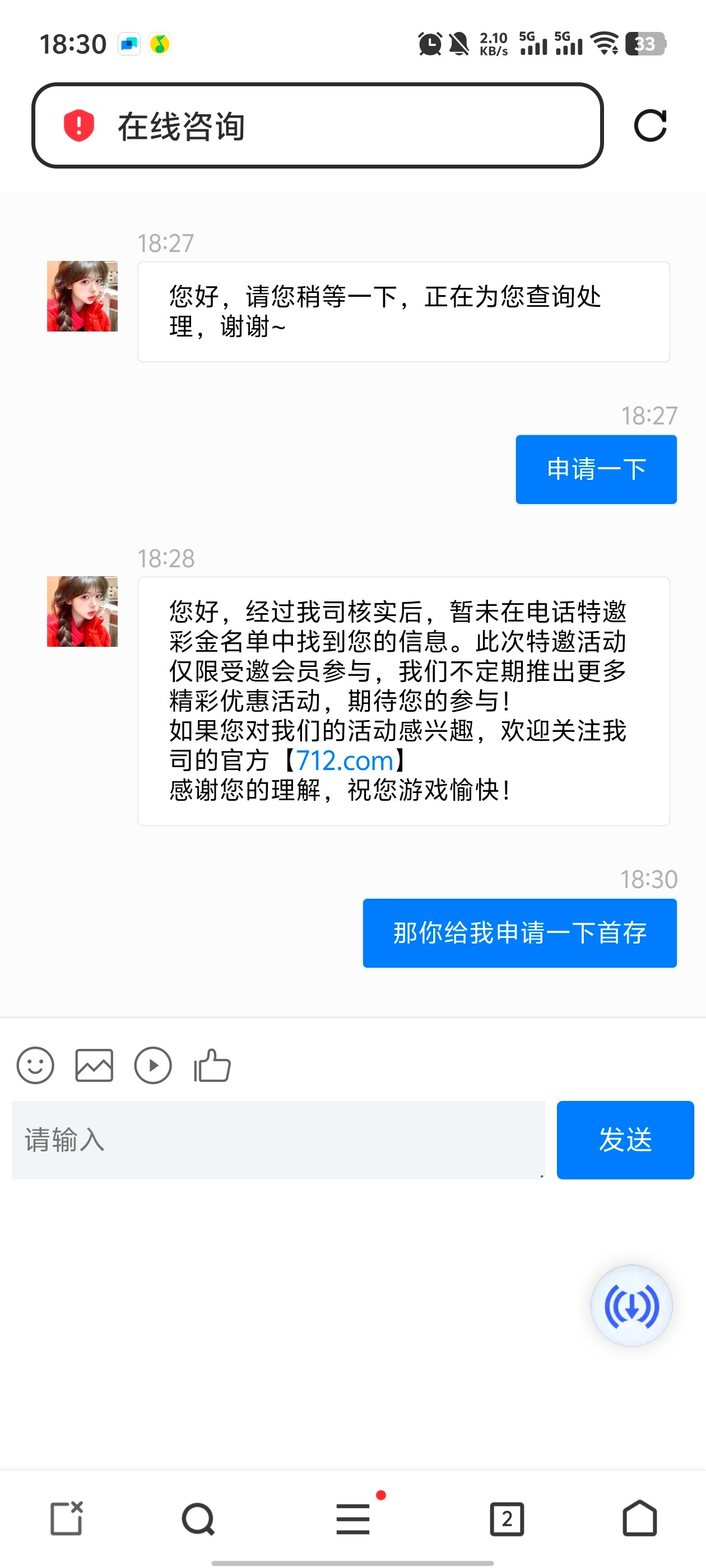Open the 712.com link in the message

[x=345, y=761]
